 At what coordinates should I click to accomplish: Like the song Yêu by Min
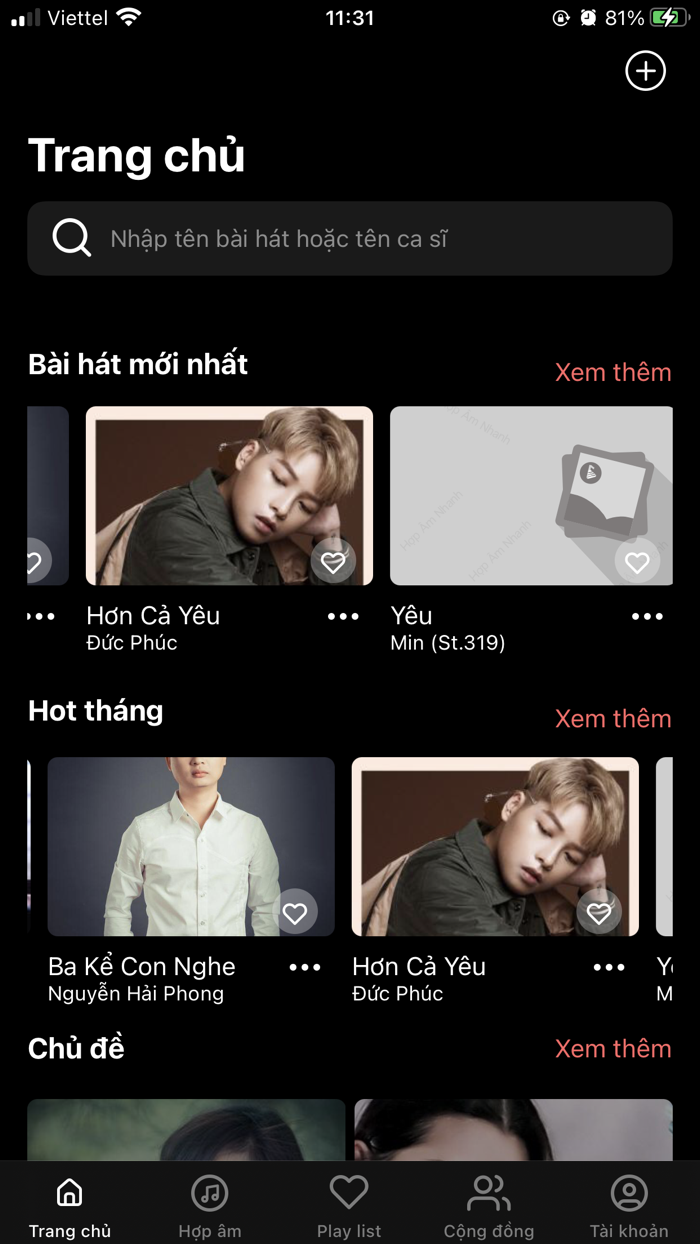(x=637, y=563)
